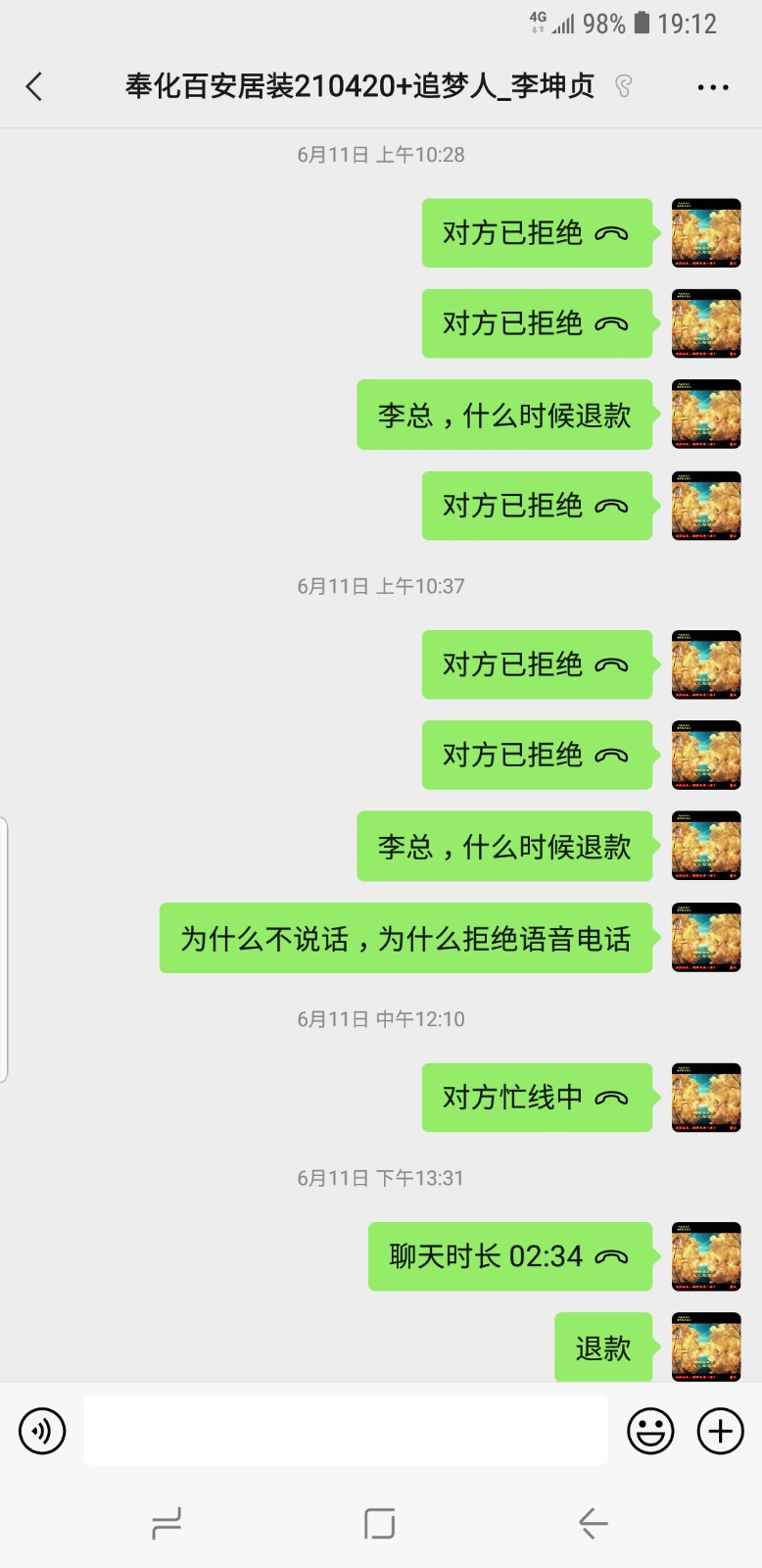762x1568 pixels.
Task: Go back from this chat
Action: click(x=34, y=87)
